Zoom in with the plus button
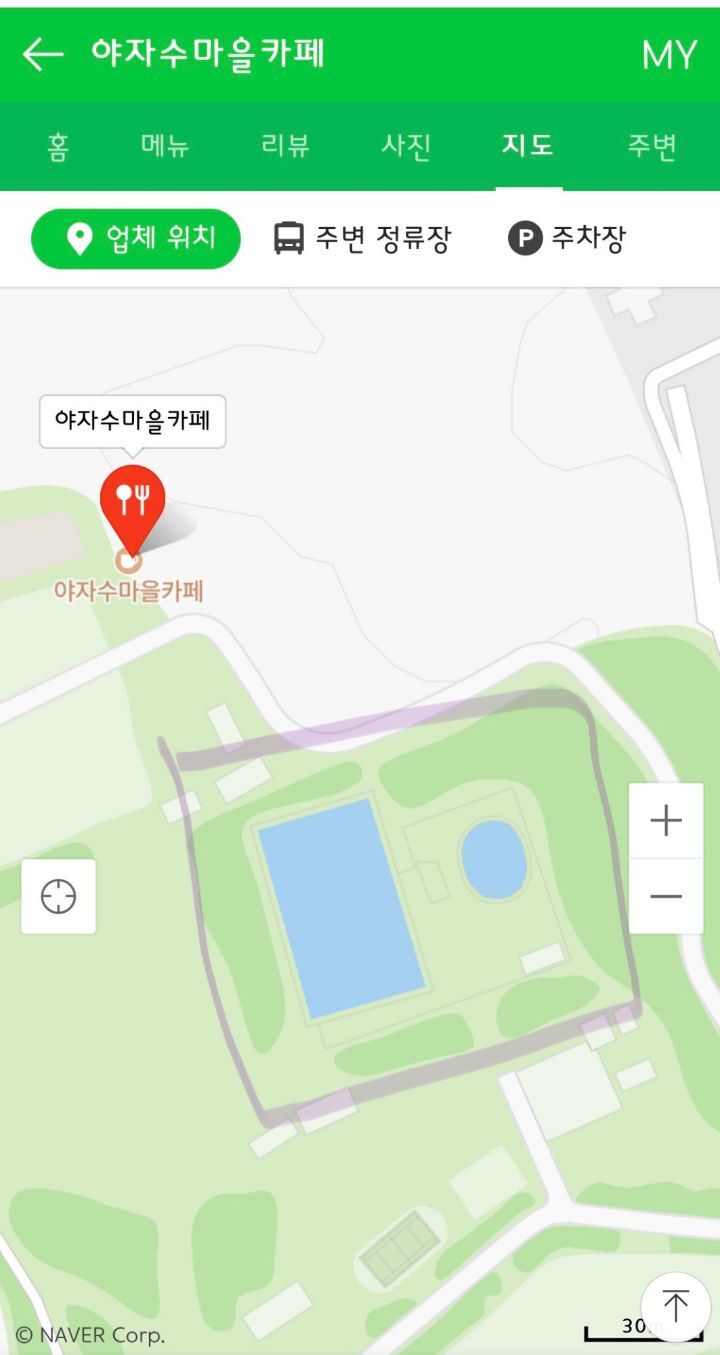This screenshot has width=720, height=1355. pos(665,821)
